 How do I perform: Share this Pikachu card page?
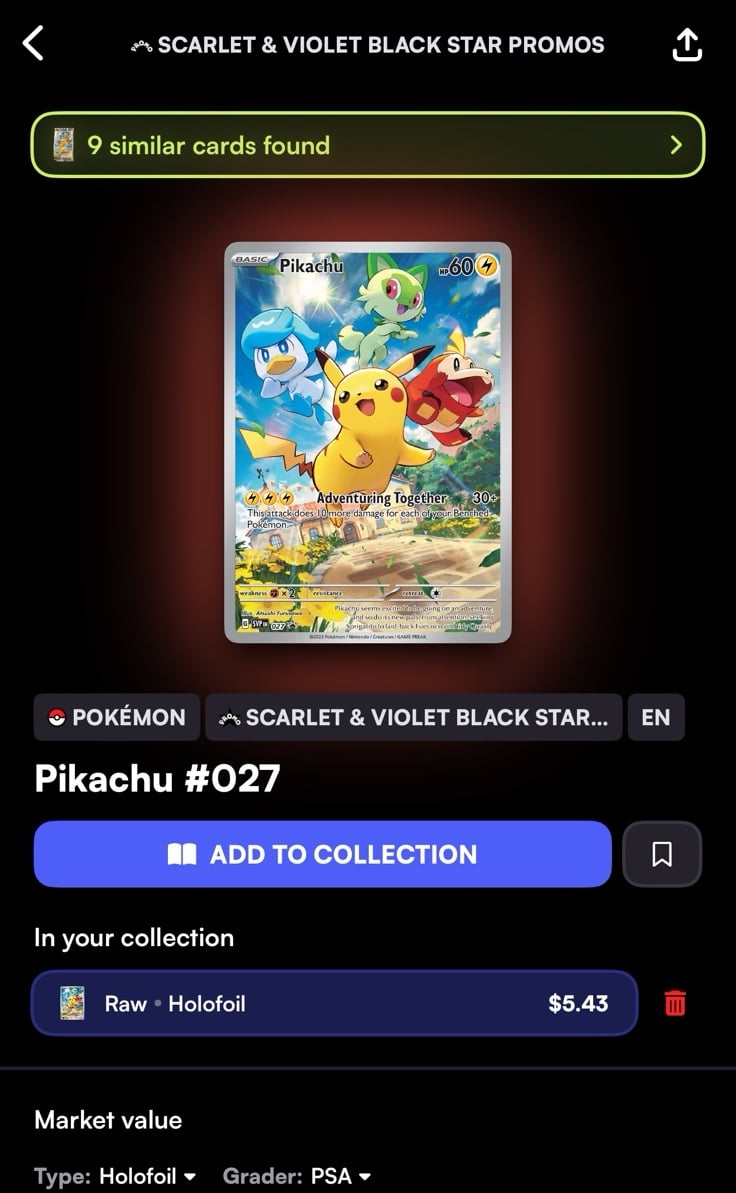(x=687, y=45)
